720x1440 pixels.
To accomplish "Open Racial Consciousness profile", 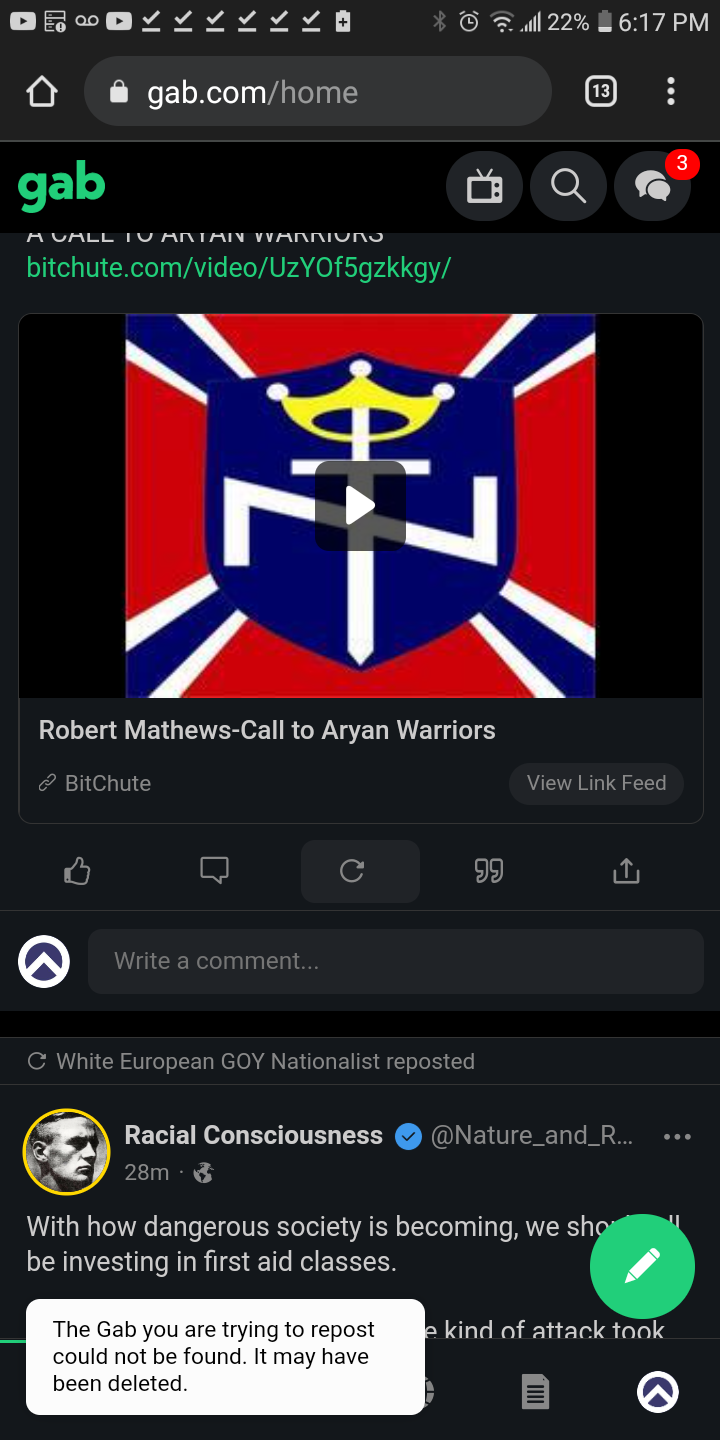I will pyautogui.click(x=253, y=1135).
